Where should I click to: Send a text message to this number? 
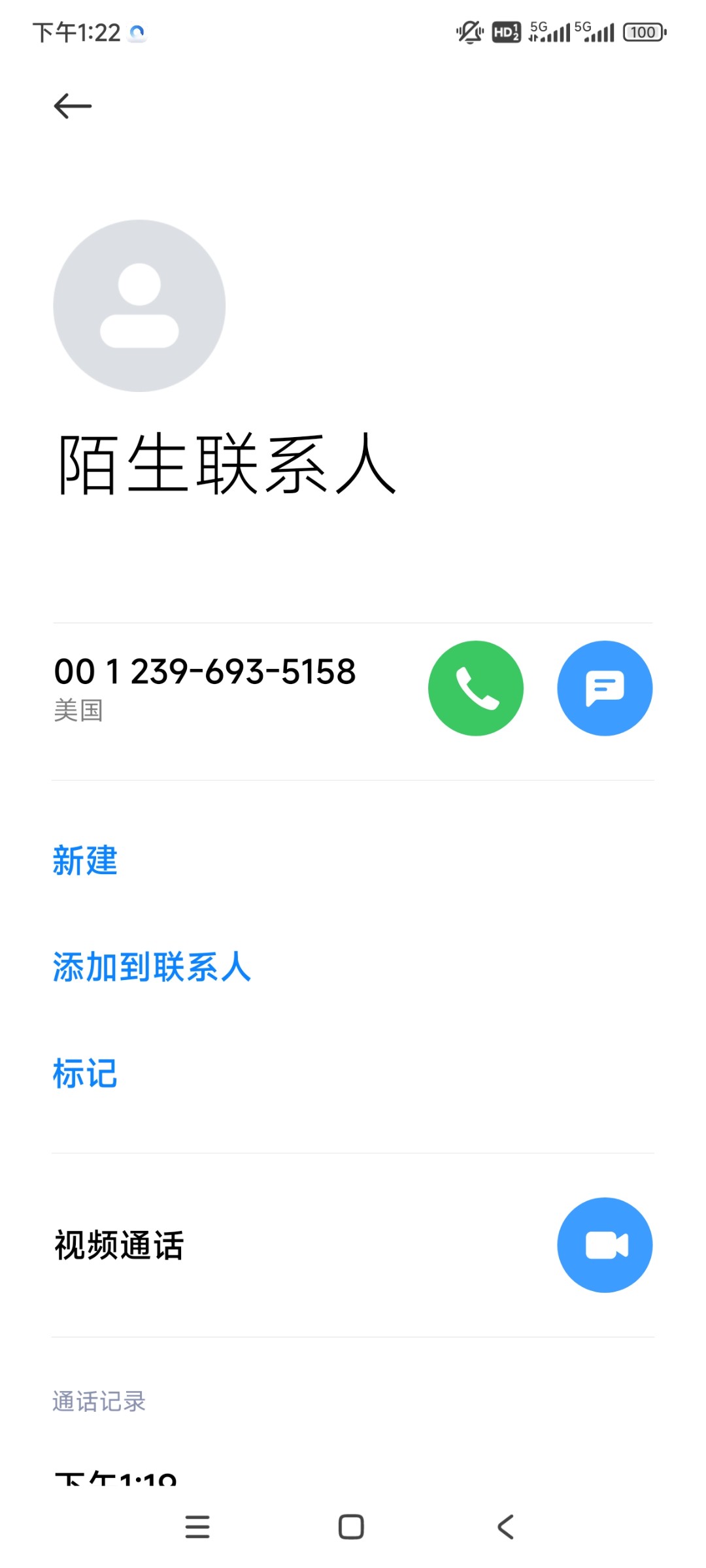[x=605, y=688]
